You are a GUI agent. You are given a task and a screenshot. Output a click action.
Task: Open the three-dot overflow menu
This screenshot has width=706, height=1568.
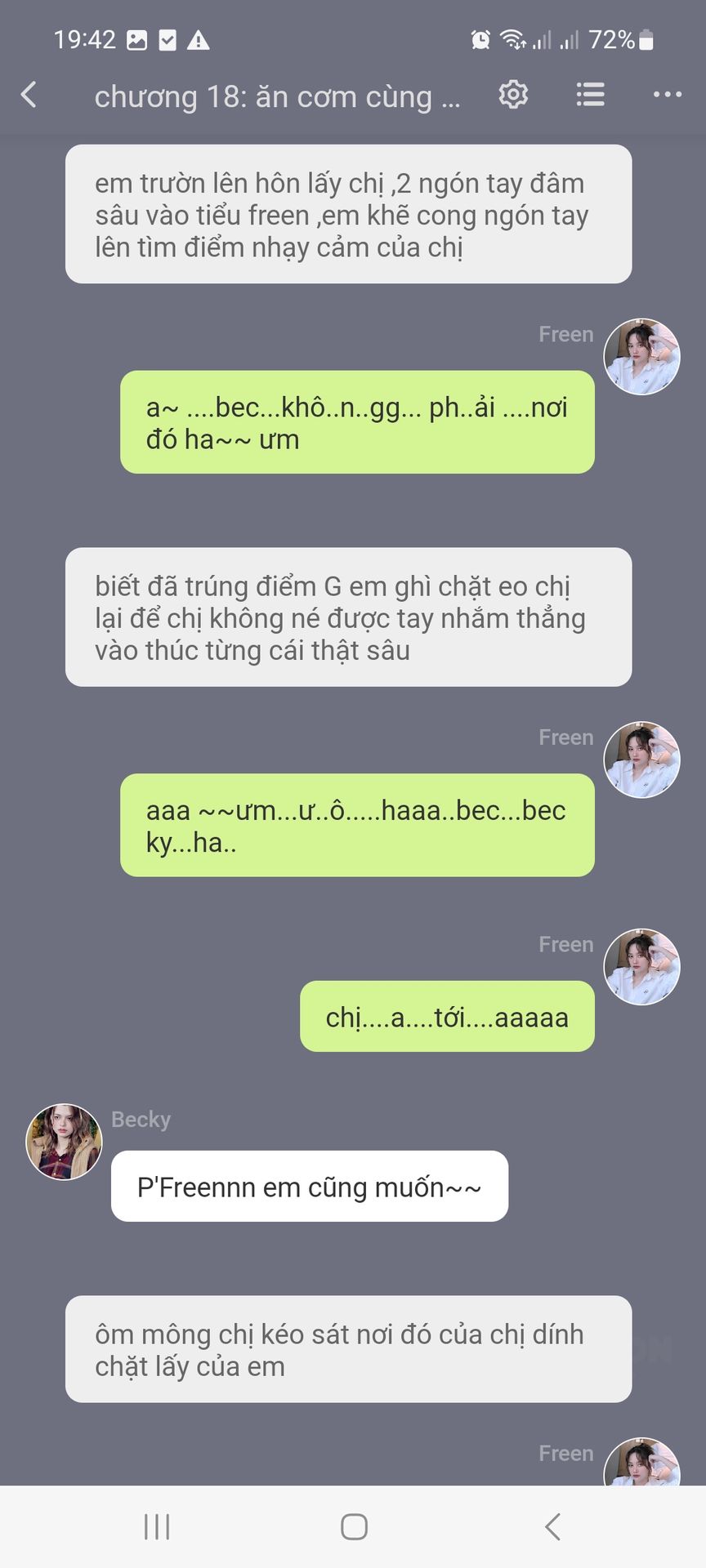point(668,95)
